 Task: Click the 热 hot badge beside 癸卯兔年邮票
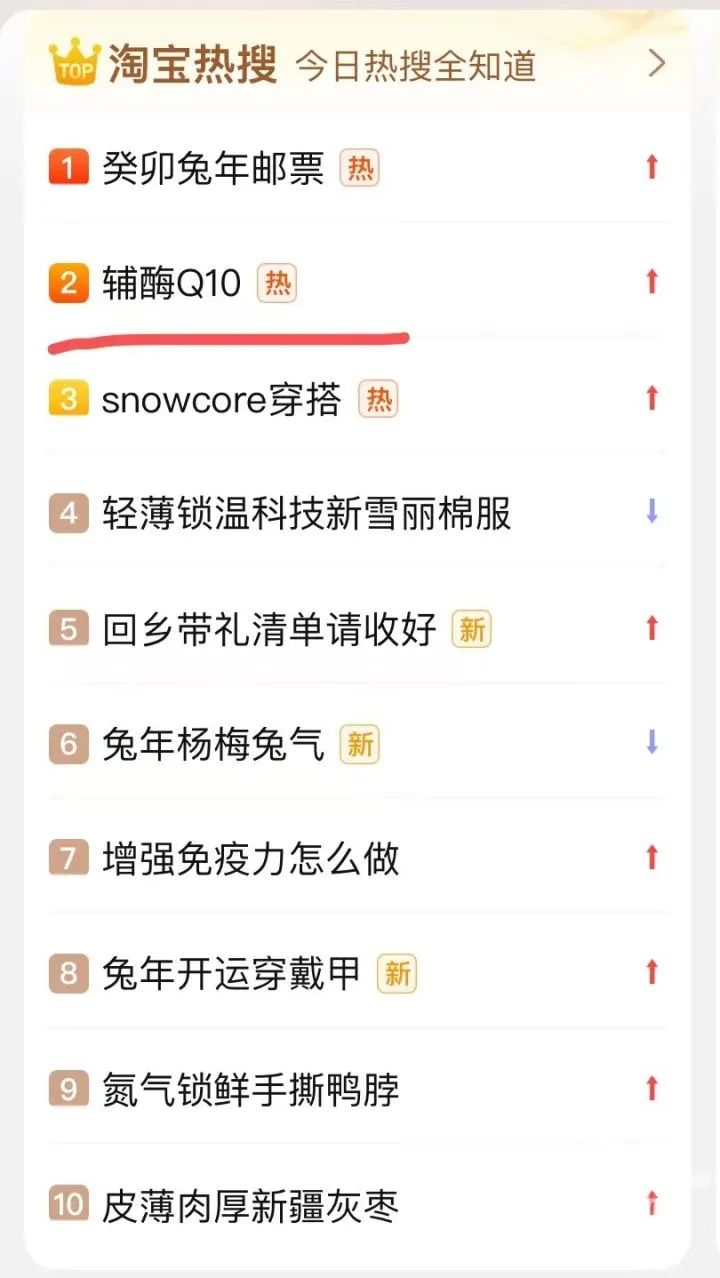(360, 169)
